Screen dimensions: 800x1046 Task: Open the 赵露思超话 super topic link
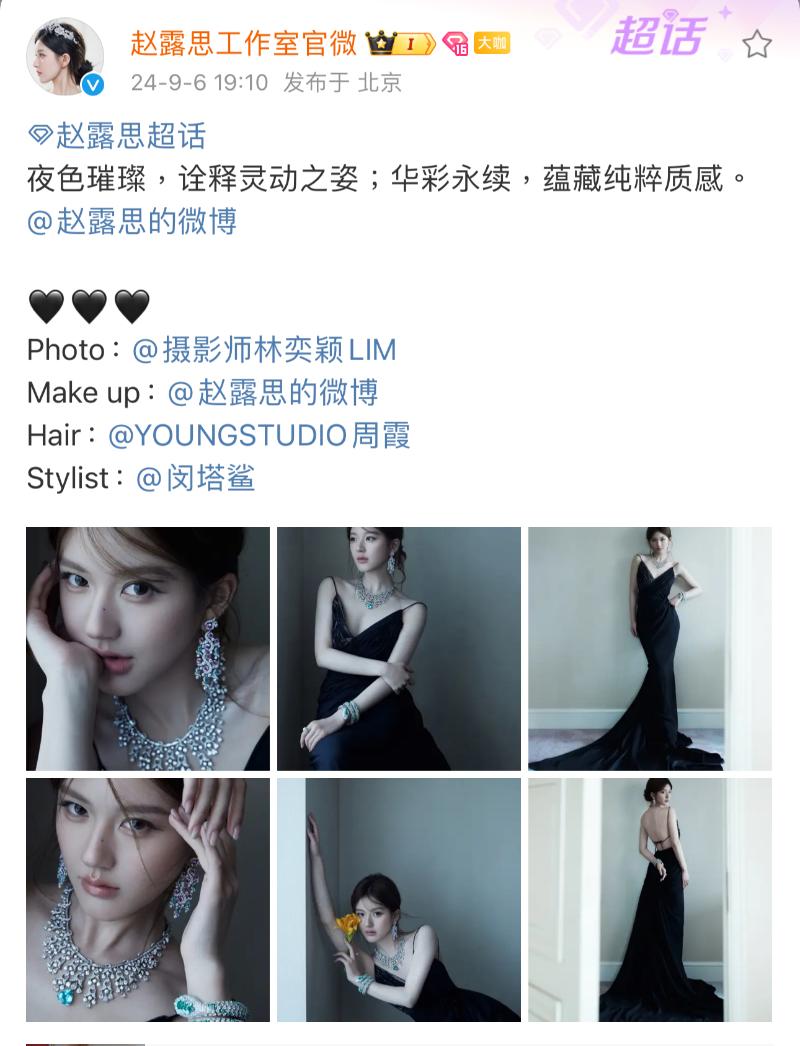click(117, 136)
